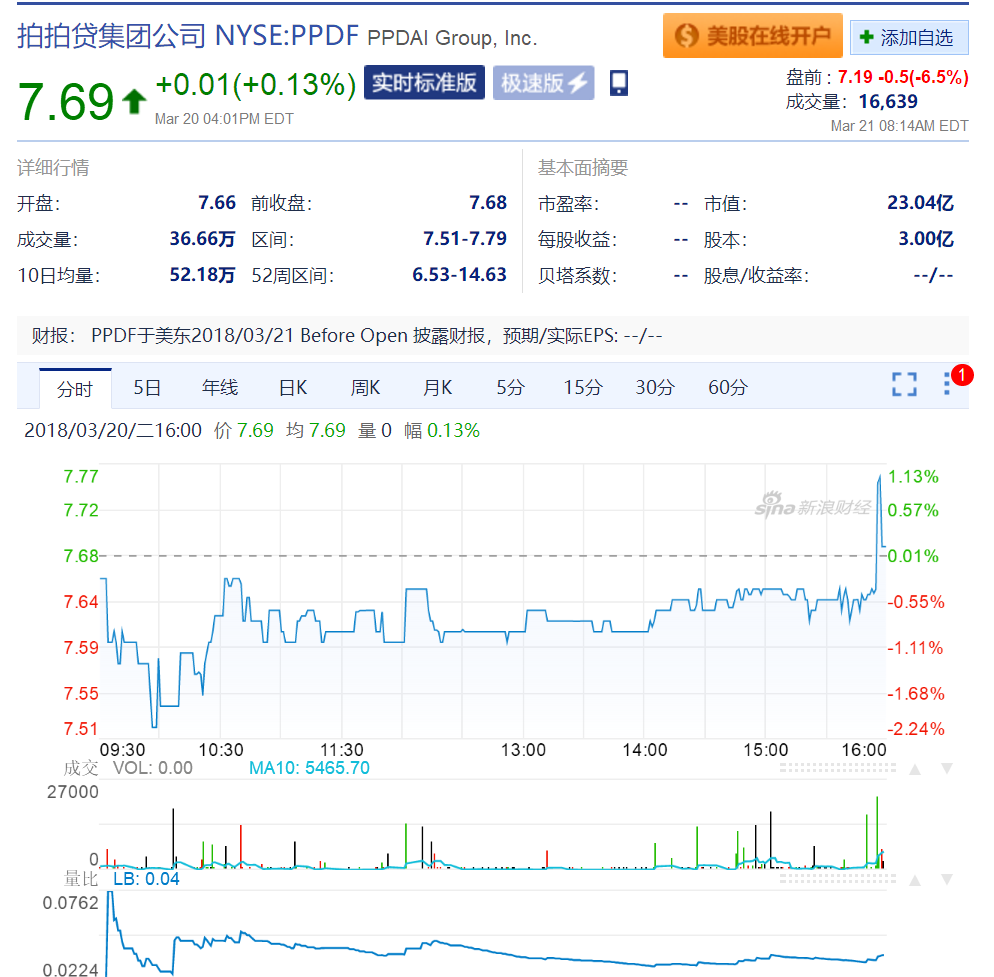The height and width of the screenshot is (977, 994).
Task: Switch to the 60分 interval tab
Action: (727, 388)
